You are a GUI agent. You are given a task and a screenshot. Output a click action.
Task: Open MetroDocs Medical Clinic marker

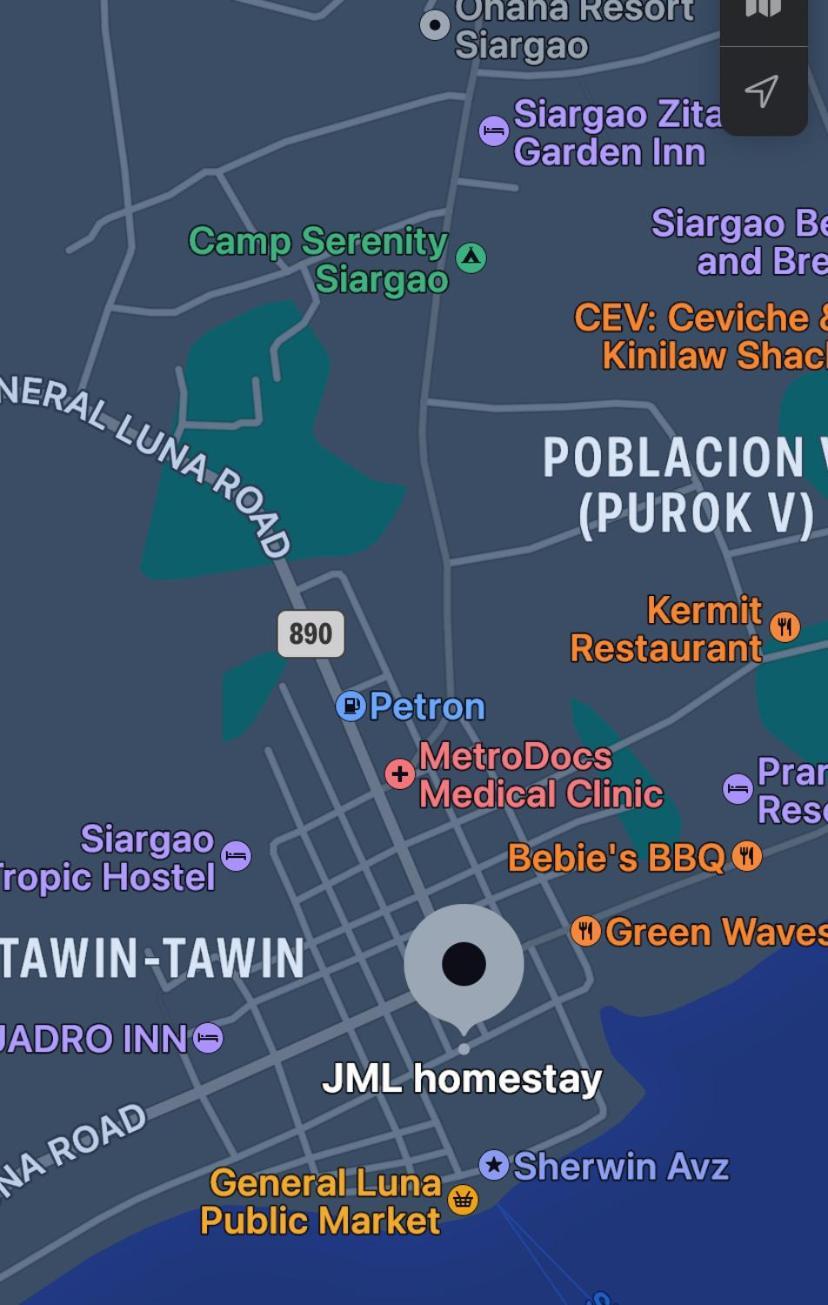pos(400,774)
